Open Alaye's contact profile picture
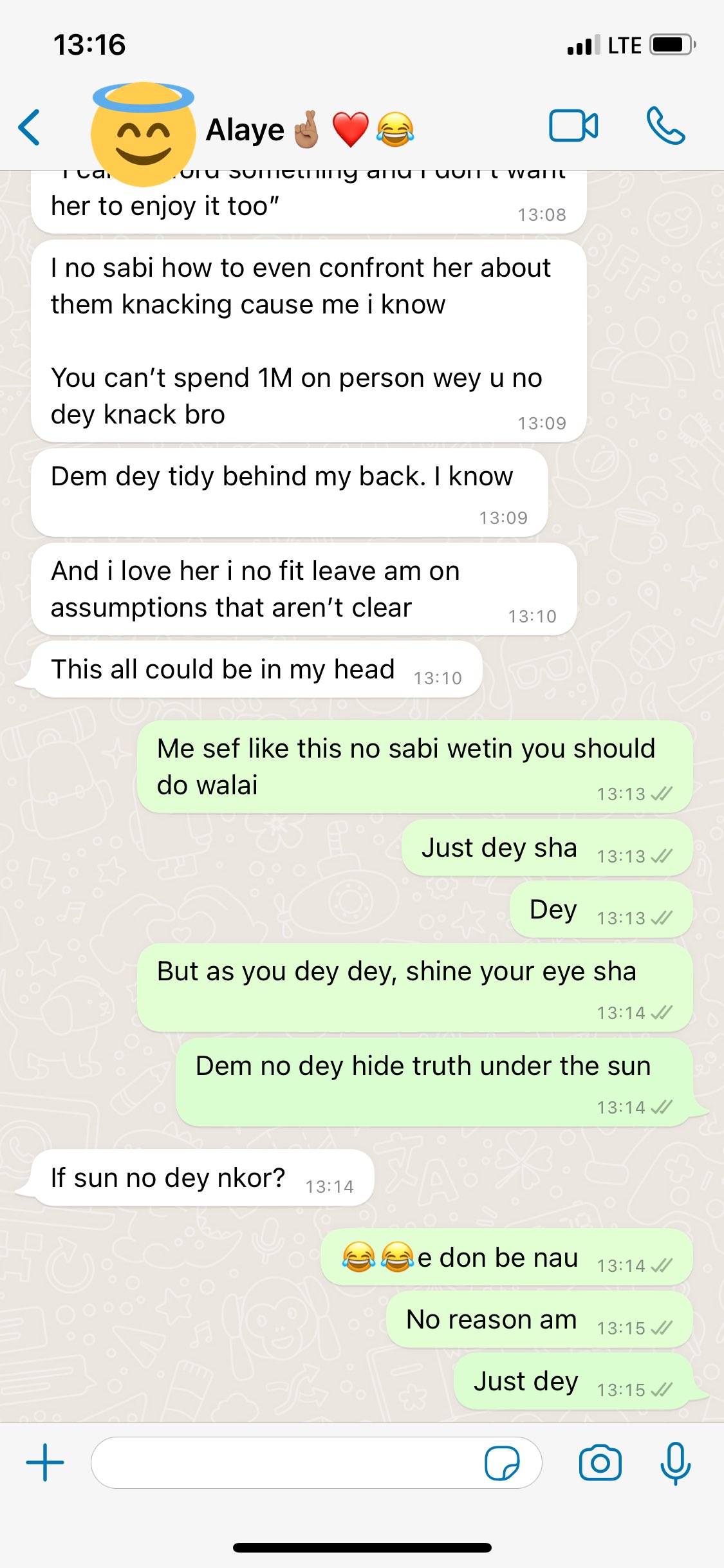 click(143, 133)
